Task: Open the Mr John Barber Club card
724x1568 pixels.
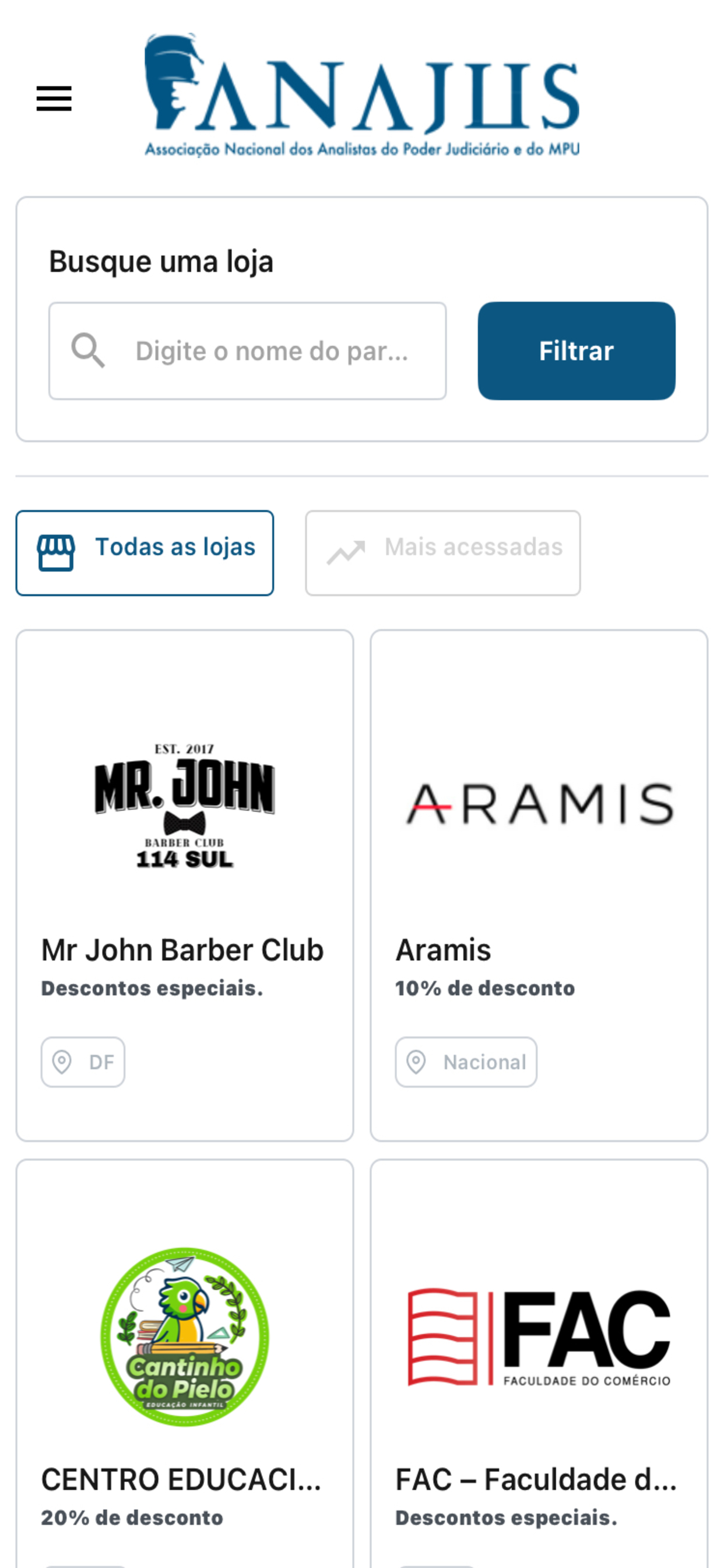Action: [185, 885]
